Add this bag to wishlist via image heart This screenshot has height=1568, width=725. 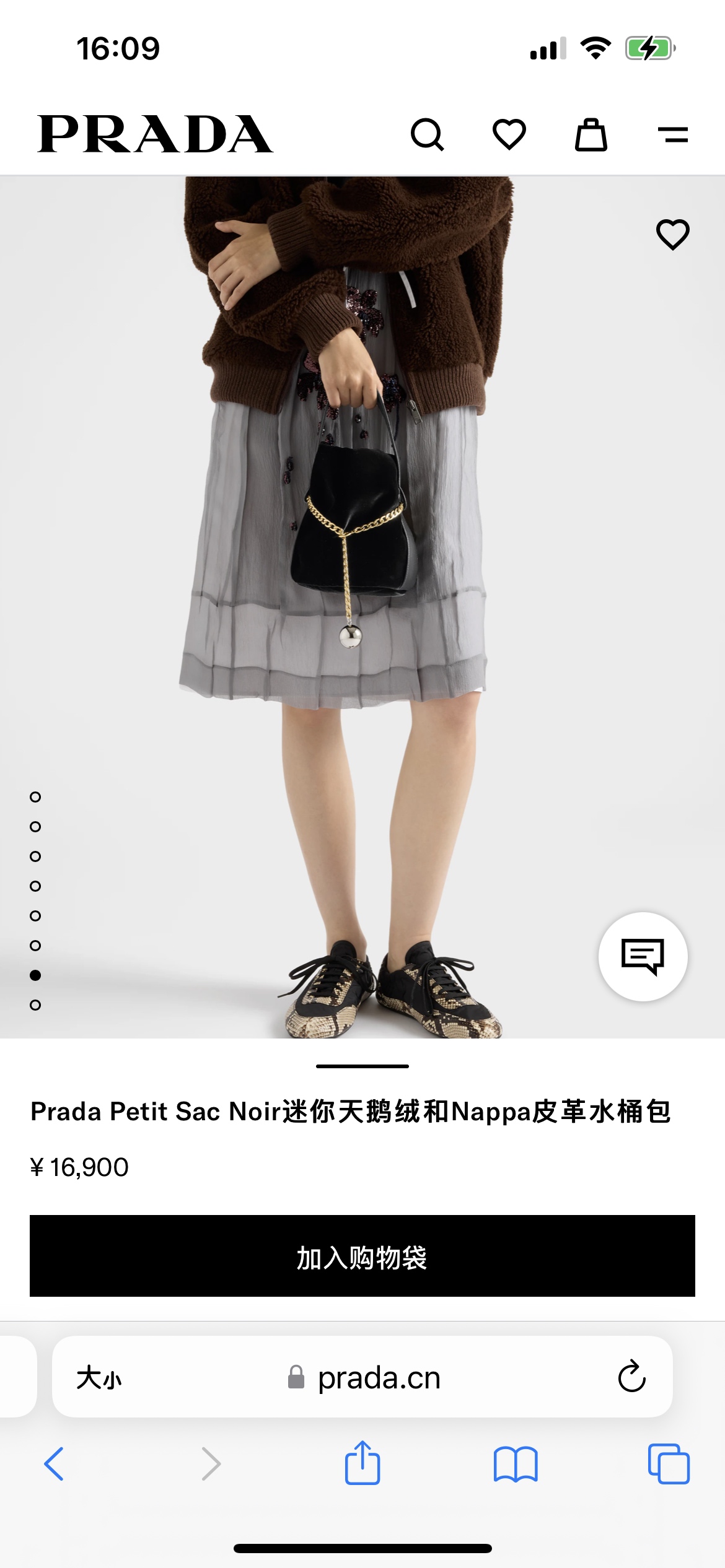672,235
